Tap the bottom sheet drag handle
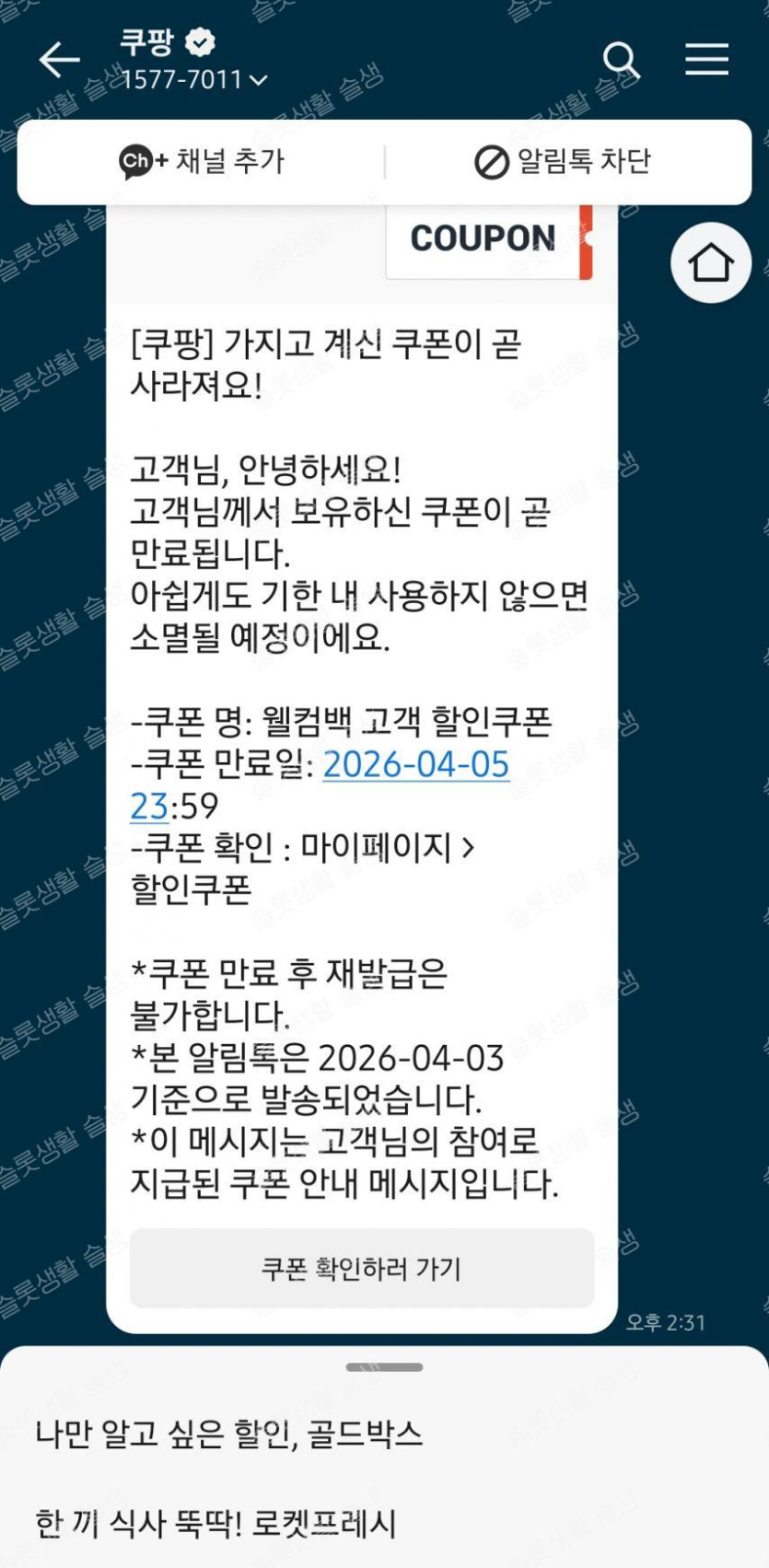This screenshot has height=1568, width=769. 384,1367
